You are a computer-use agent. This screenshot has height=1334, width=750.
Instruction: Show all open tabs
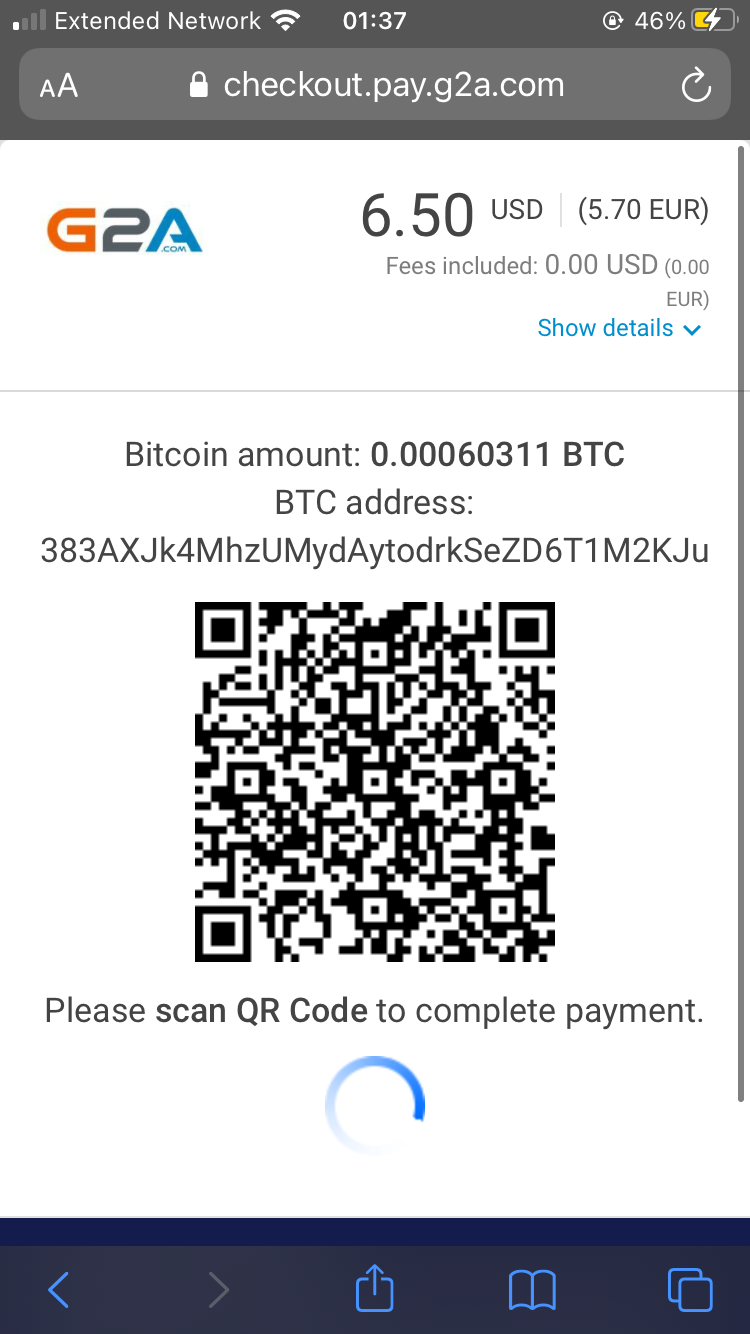(690, 1289)
